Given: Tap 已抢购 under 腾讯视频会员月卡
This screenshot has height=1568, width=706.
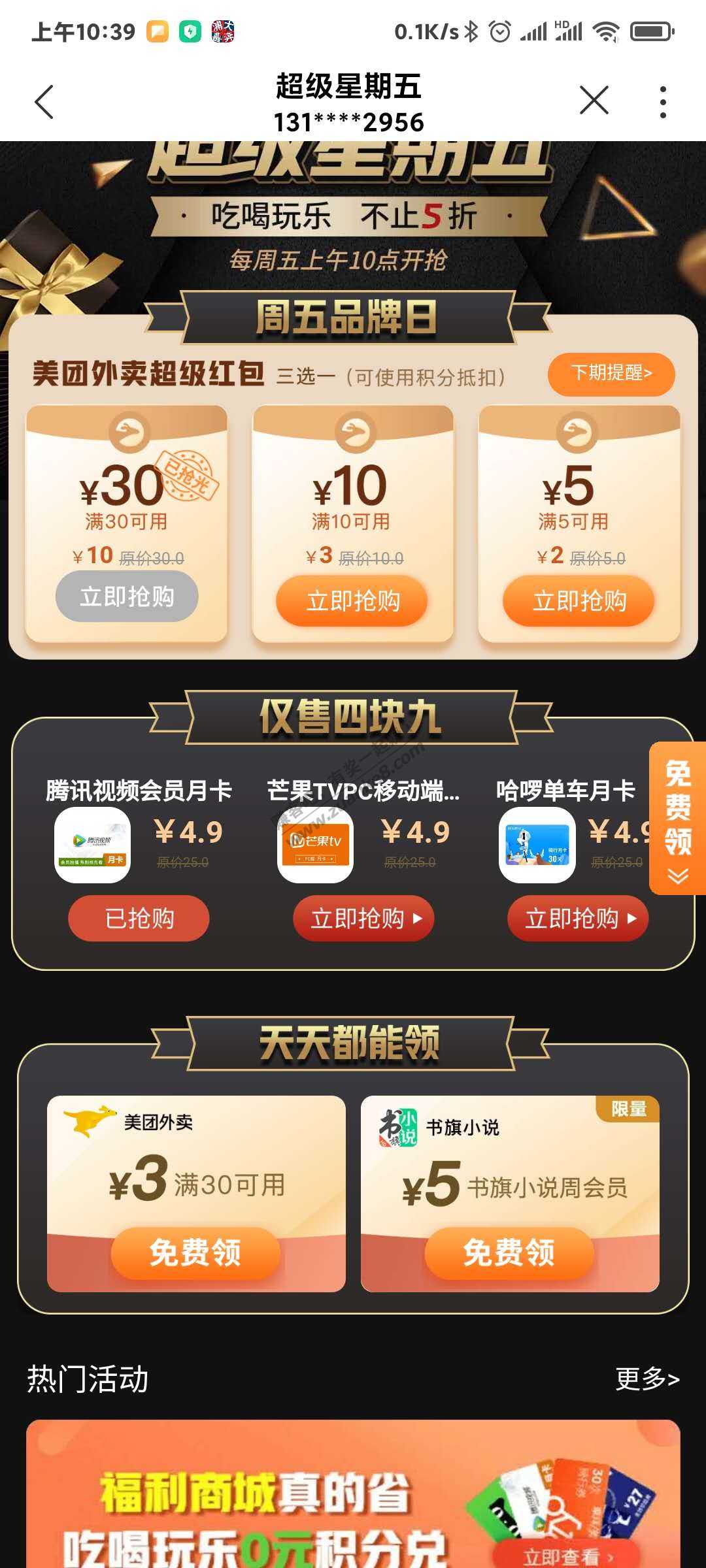Looking at the screenshot, I should tap(139, 918).
